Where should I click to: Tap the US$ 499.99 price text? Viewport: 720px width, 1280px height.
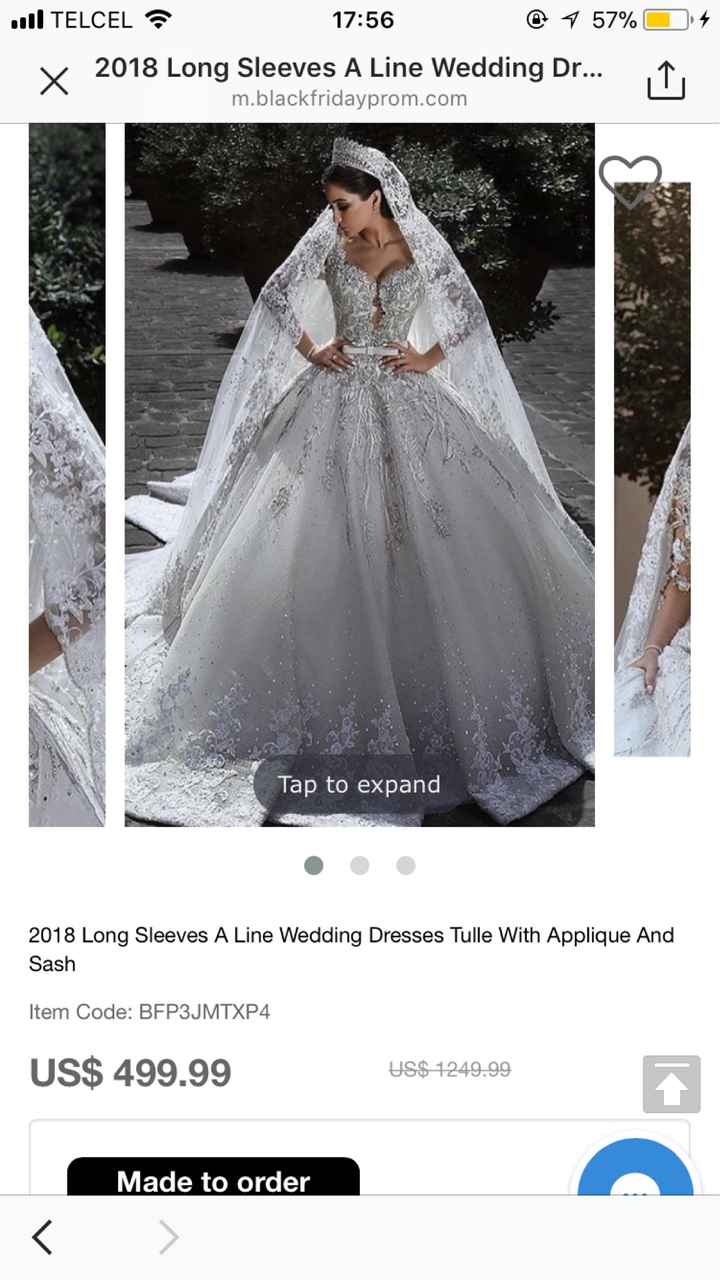tap(130, 1071)
